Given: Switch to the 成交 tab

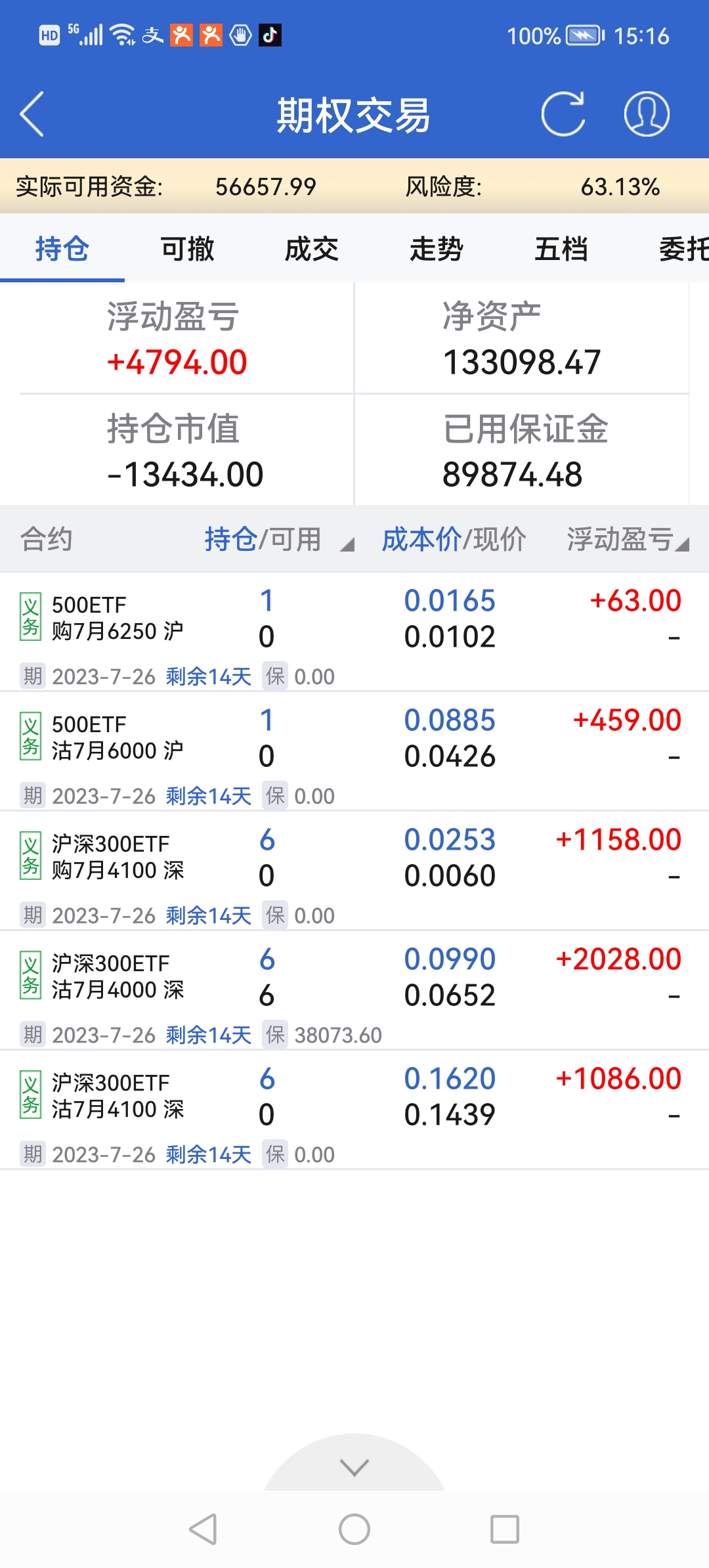Looking at the screenshot, I should (x=312, y=250).
